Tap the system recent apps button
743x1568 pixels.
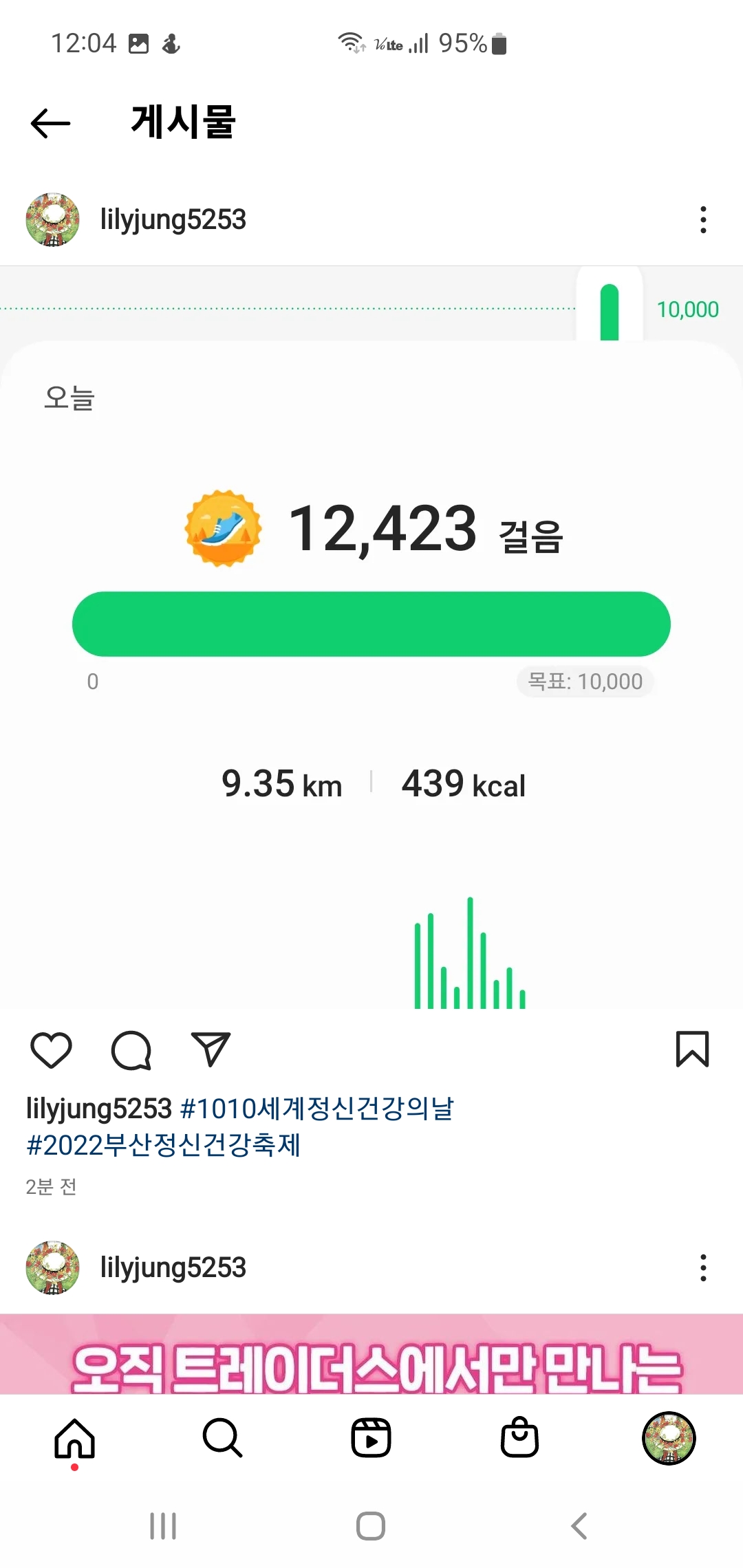(x=163, y=1526)
